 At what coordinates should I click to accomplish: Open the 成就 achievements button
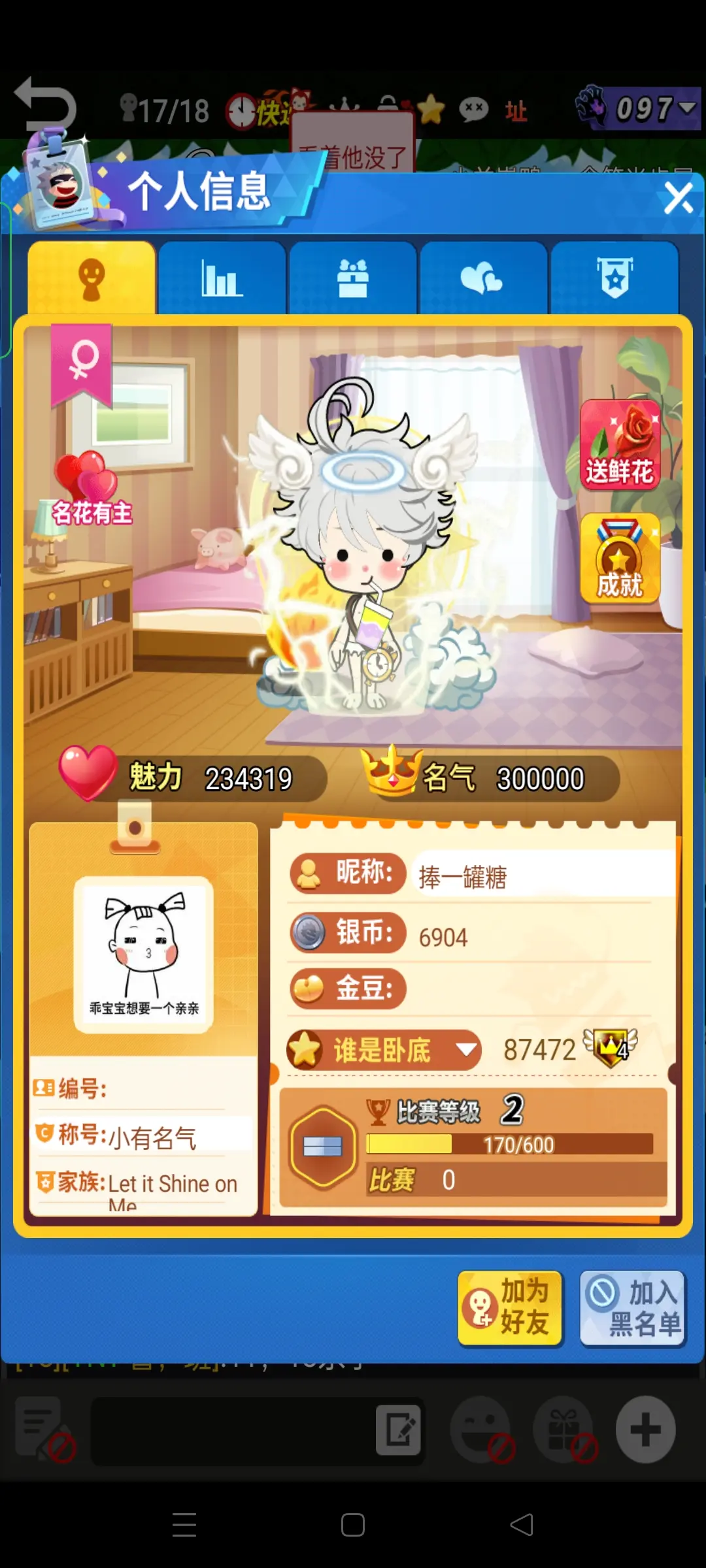coord(620,559)
